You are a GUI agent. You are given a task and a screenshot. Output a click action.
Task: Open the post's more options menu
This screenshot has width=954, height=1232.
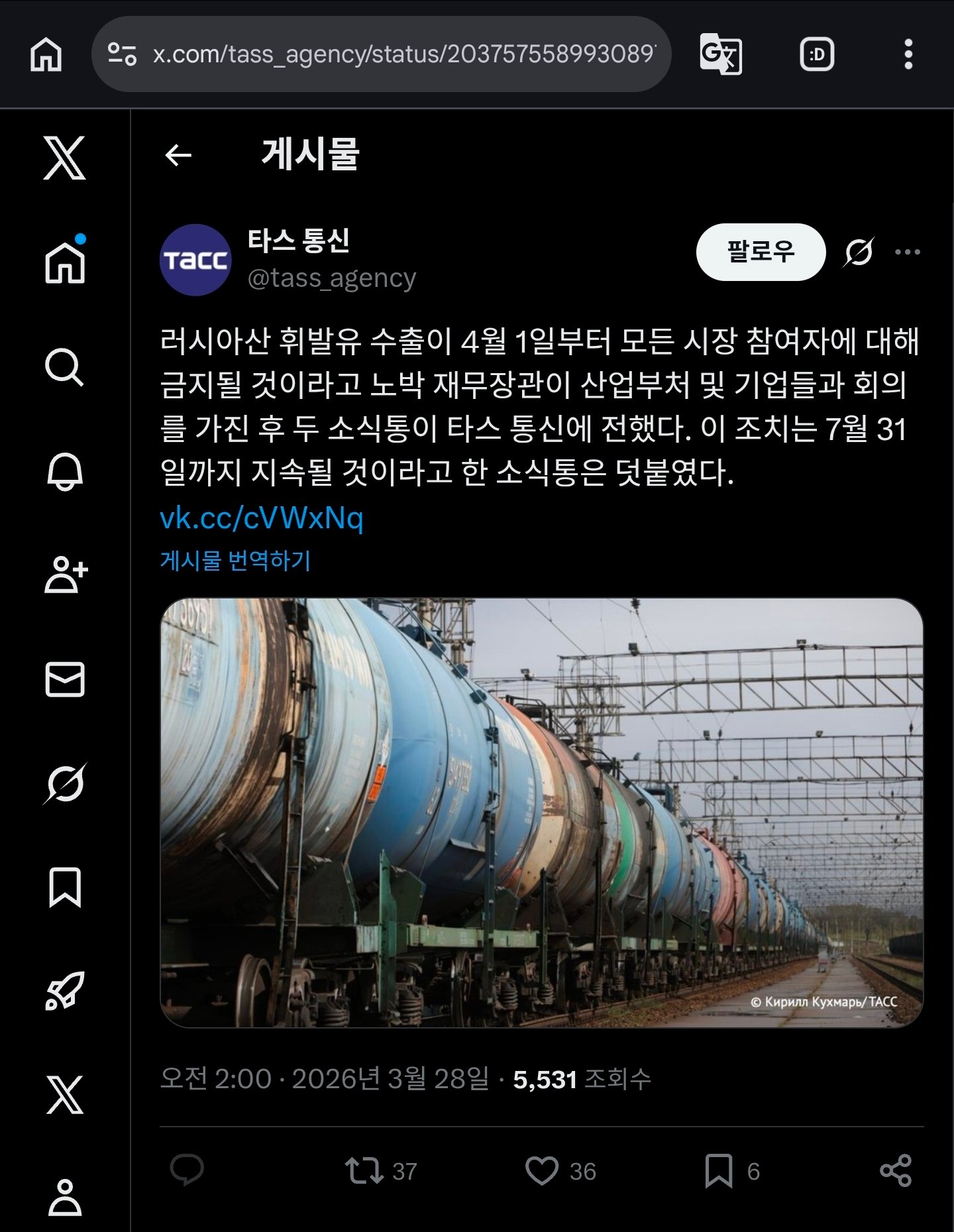tap(907, 252)
